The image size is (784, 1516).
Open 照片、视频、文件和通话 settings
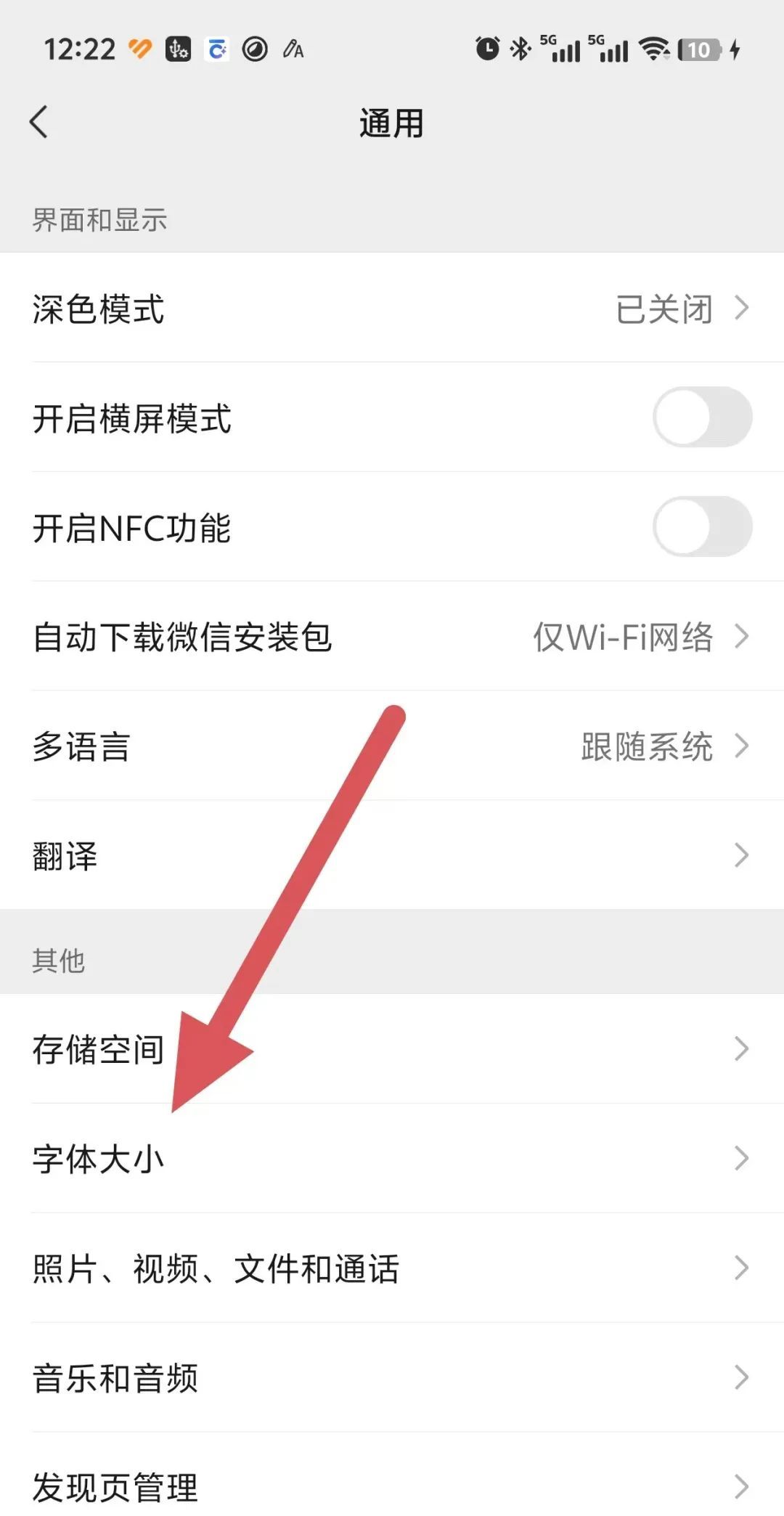tap(392, 1268)
